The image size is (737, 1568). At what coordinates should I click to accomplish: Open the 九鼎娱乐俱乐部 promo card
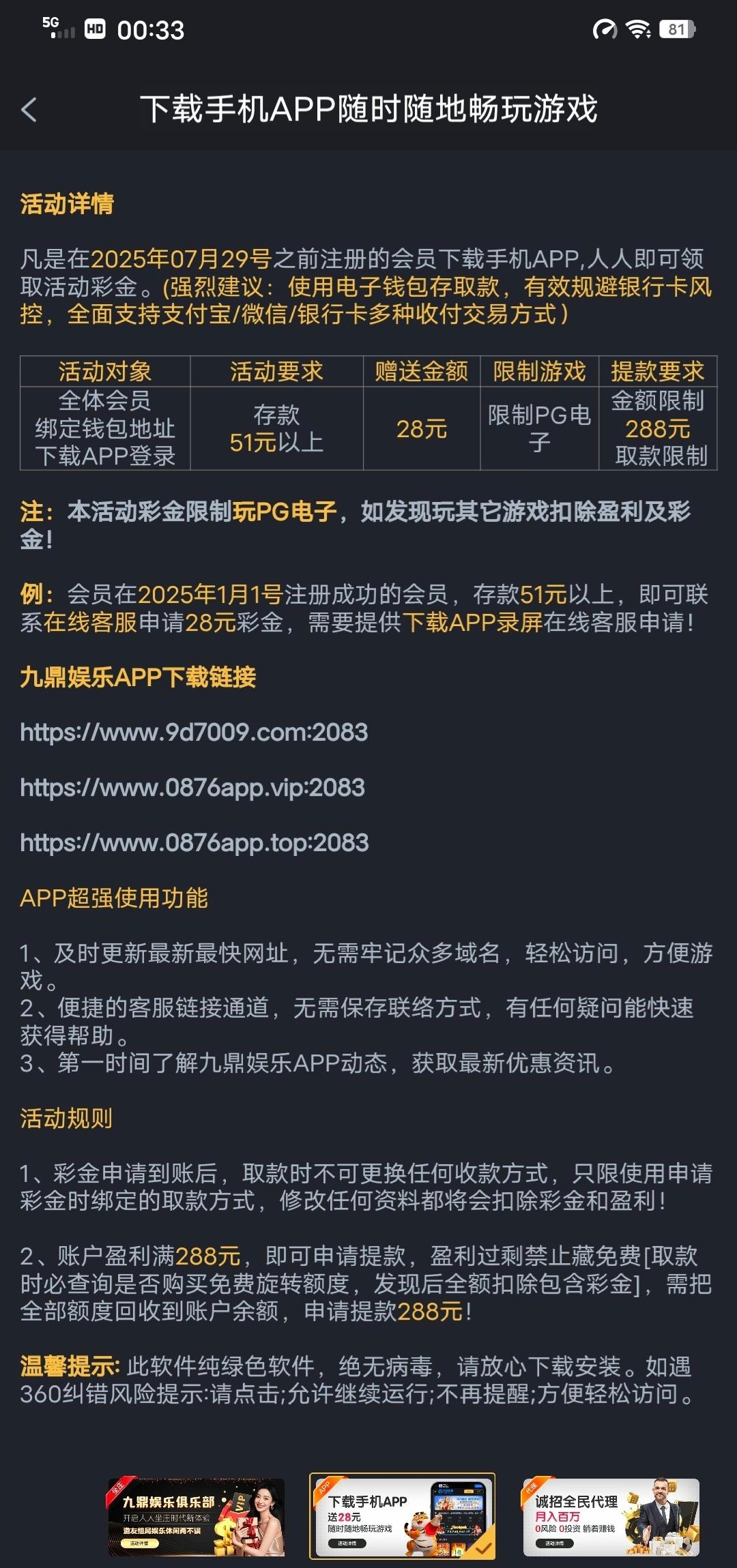point(196,1517)
